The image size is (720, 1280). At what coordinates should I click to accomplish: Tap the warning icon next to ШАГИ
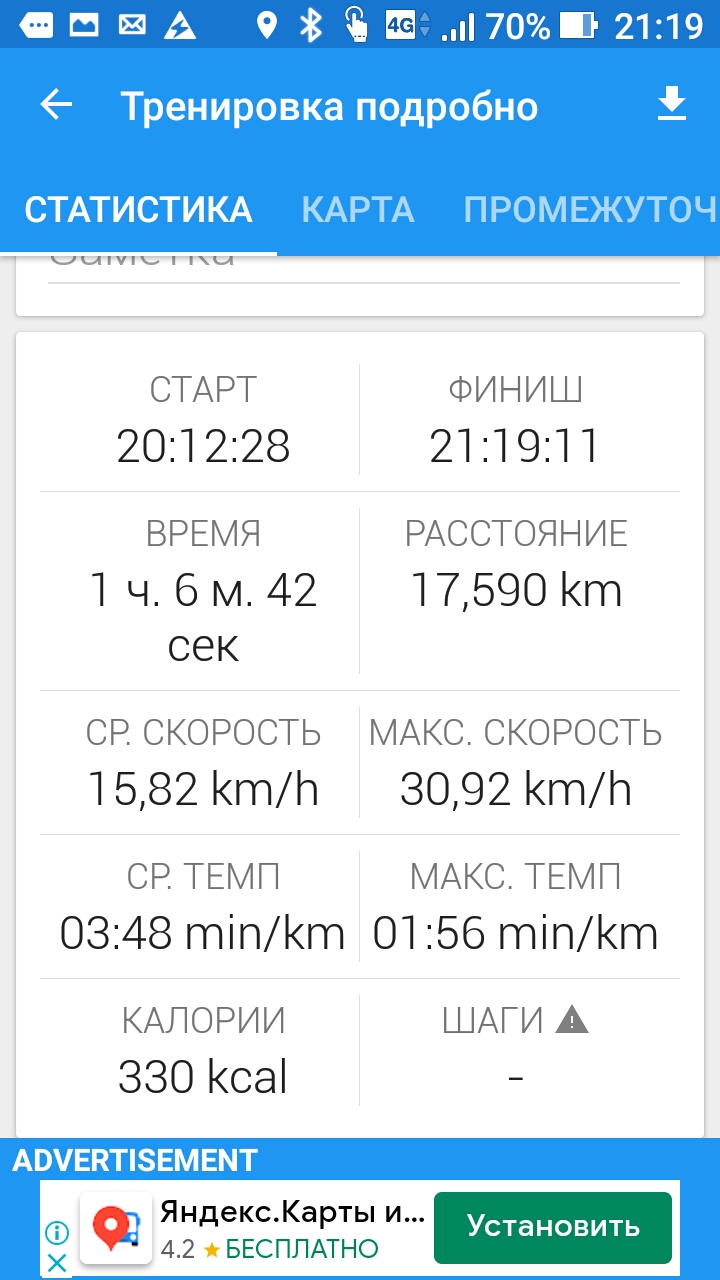pos(572,1020)
